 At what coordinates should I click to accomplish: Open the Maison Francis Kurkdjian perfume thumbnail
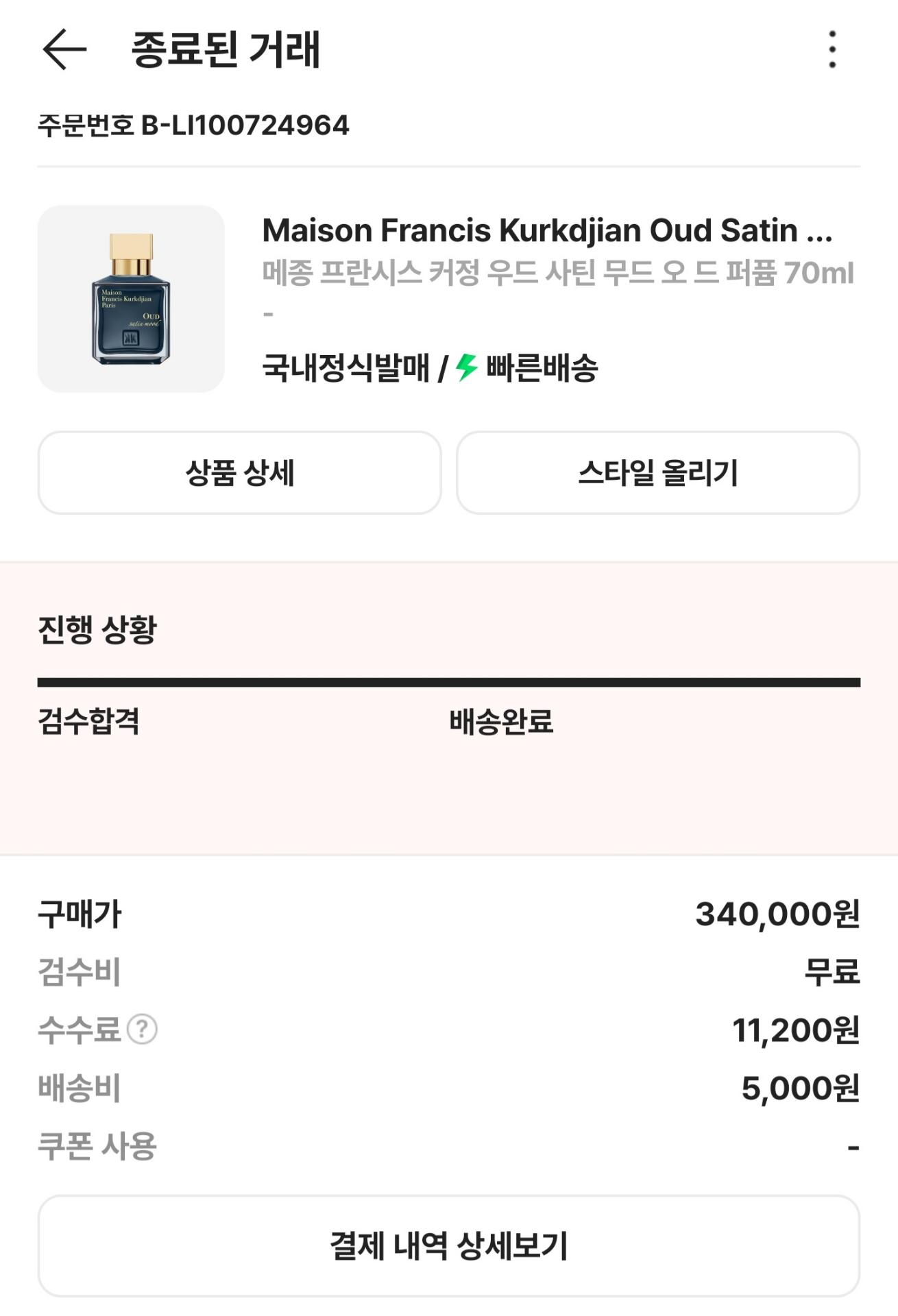coord(131,299)
